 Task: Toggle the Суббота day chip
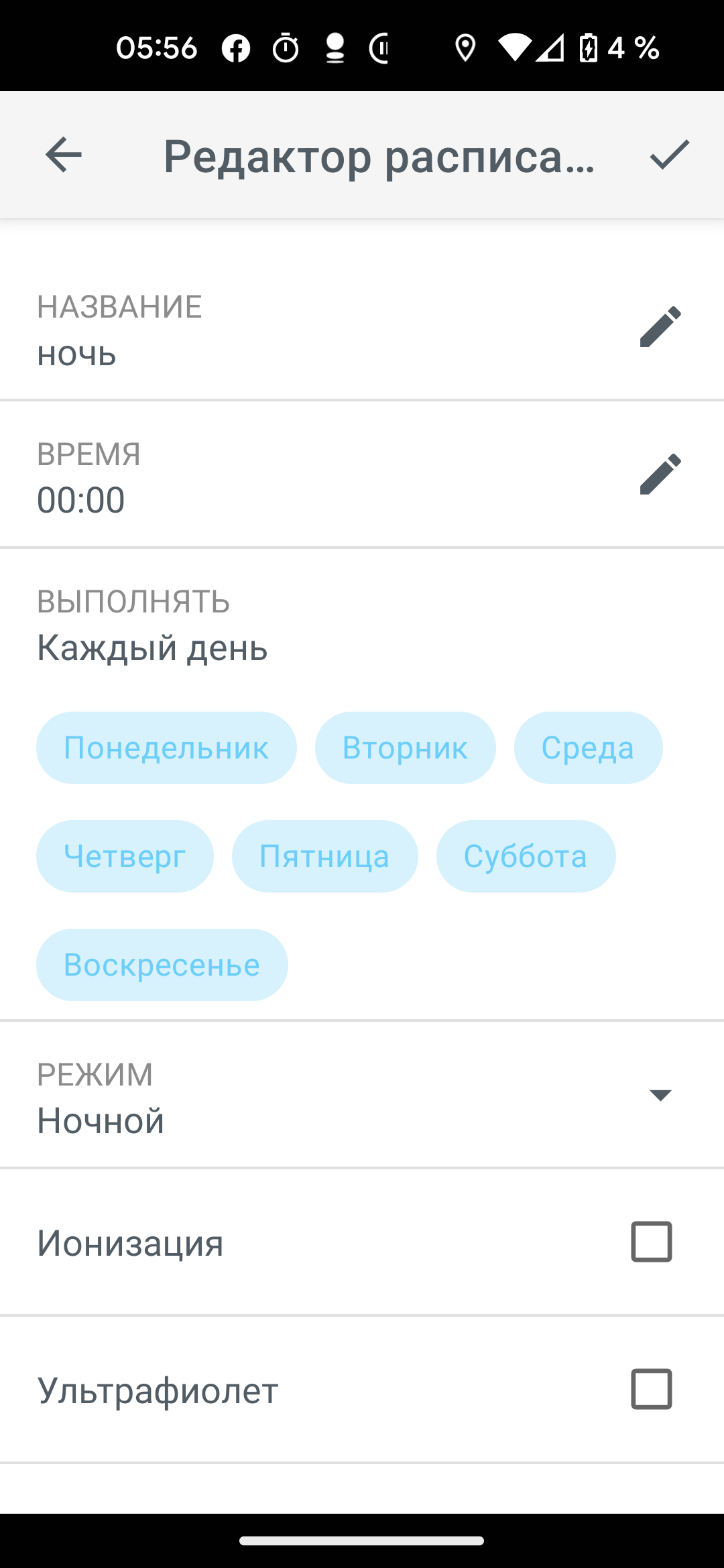coord(526,856)
